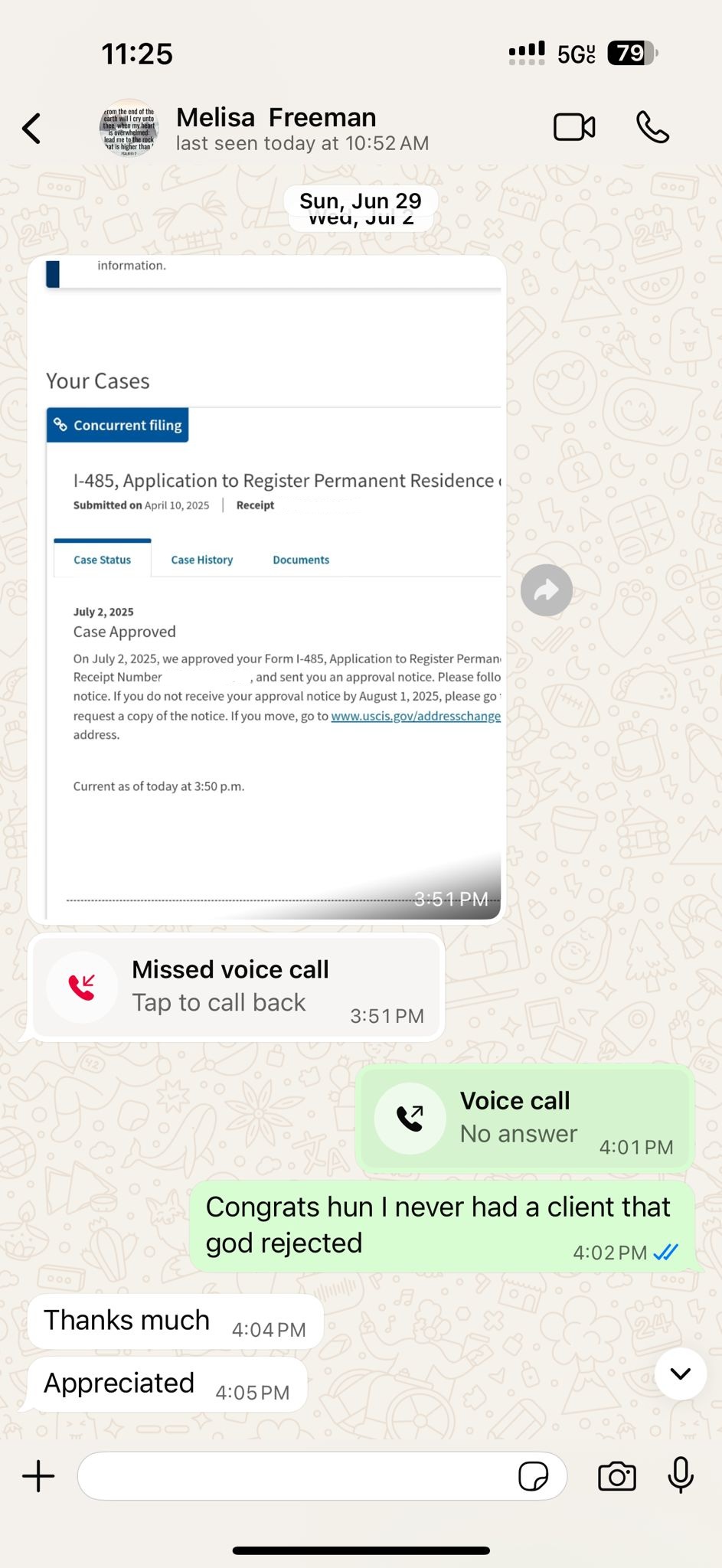Screen dimensions: 722x1568
Task: Redial the unanswered voice call
Action: tap(524, 1118)
